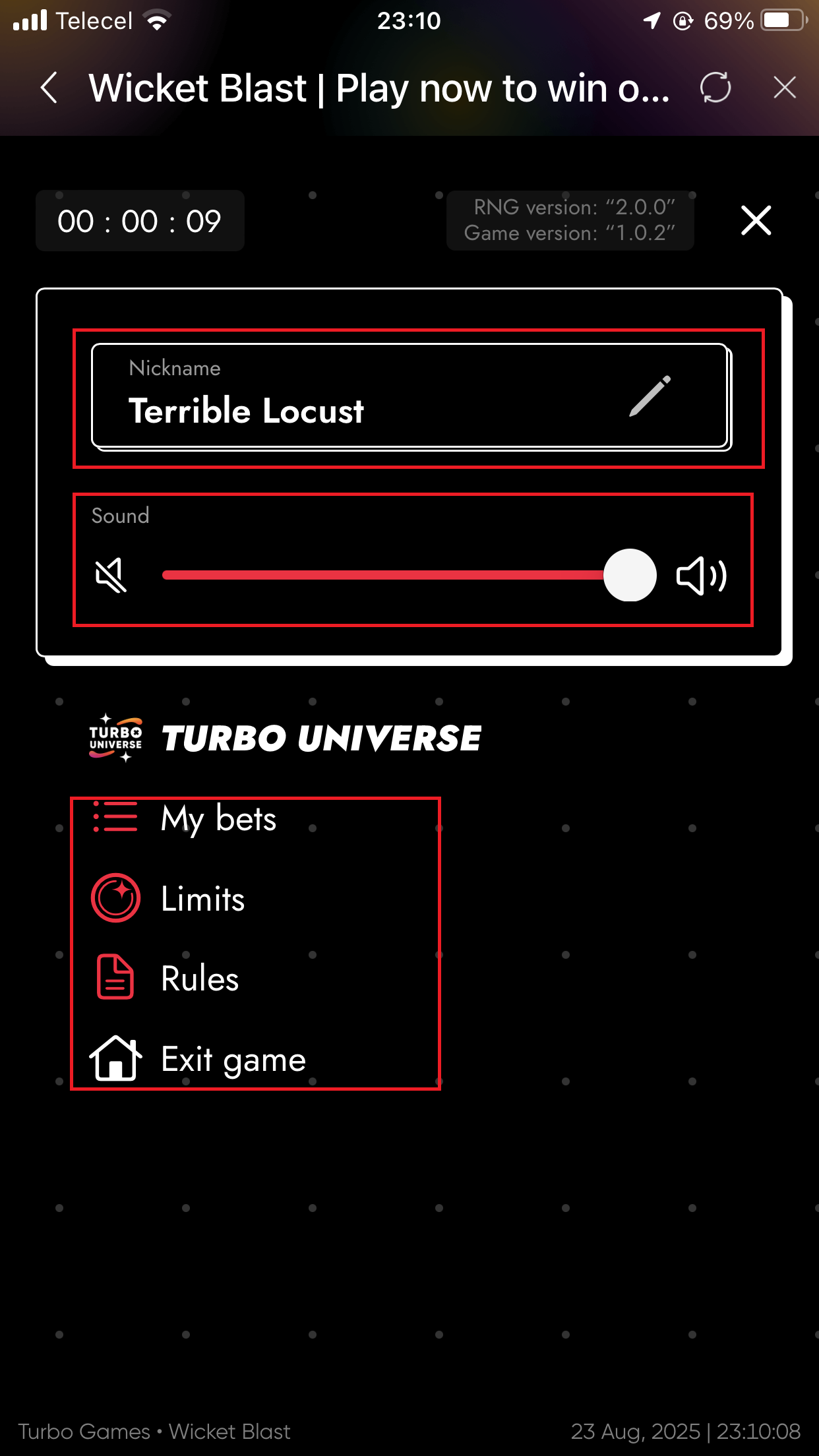Viewport: 819px width, 1456px height.
Task: Tap the sound volume slider
Action: click(x=396, y=575)
